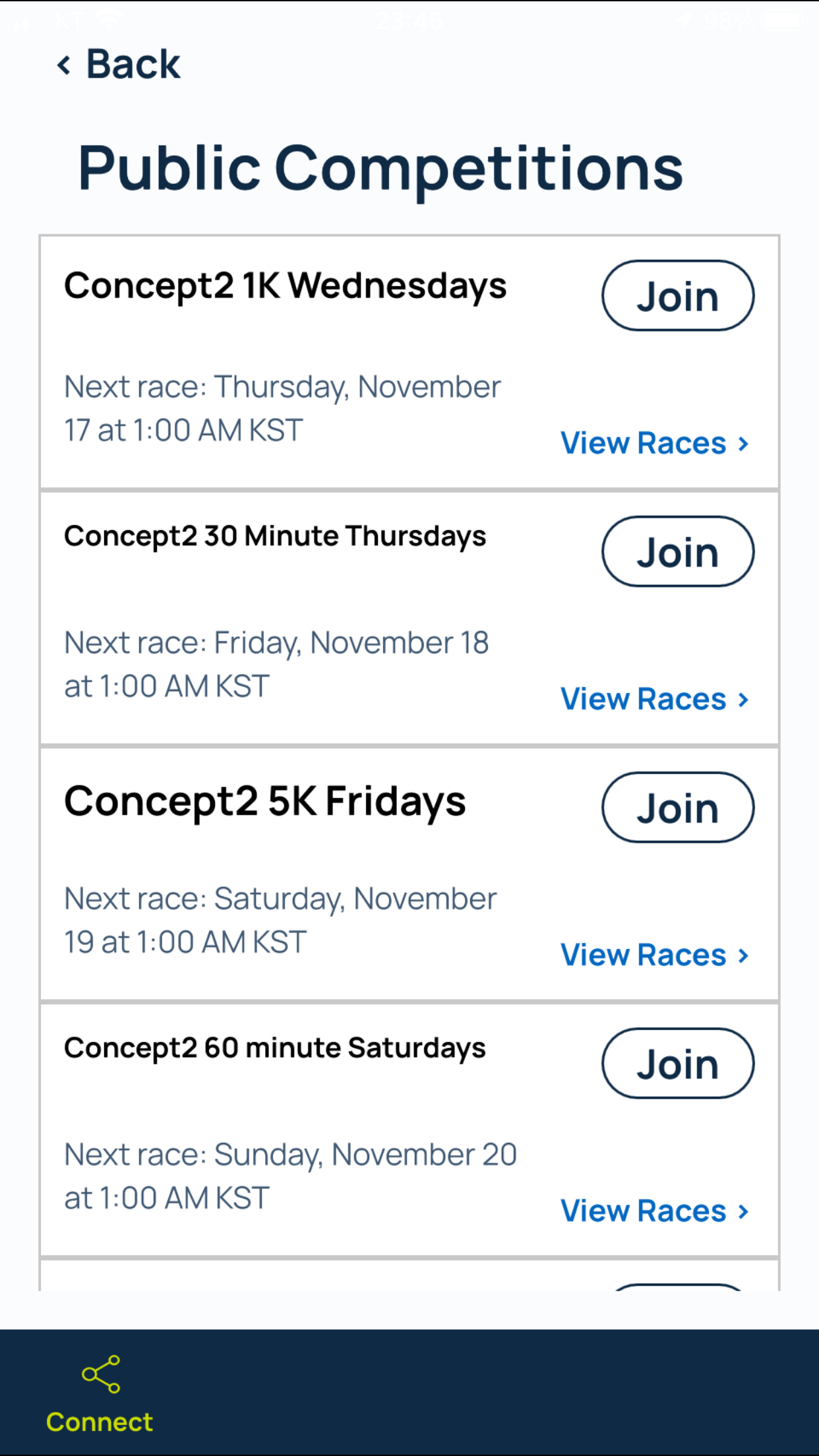Screen dimensions: 819x1456
Task: Expand races for Concept2 30 Minute Thursdays
Action: pos(654,698)
